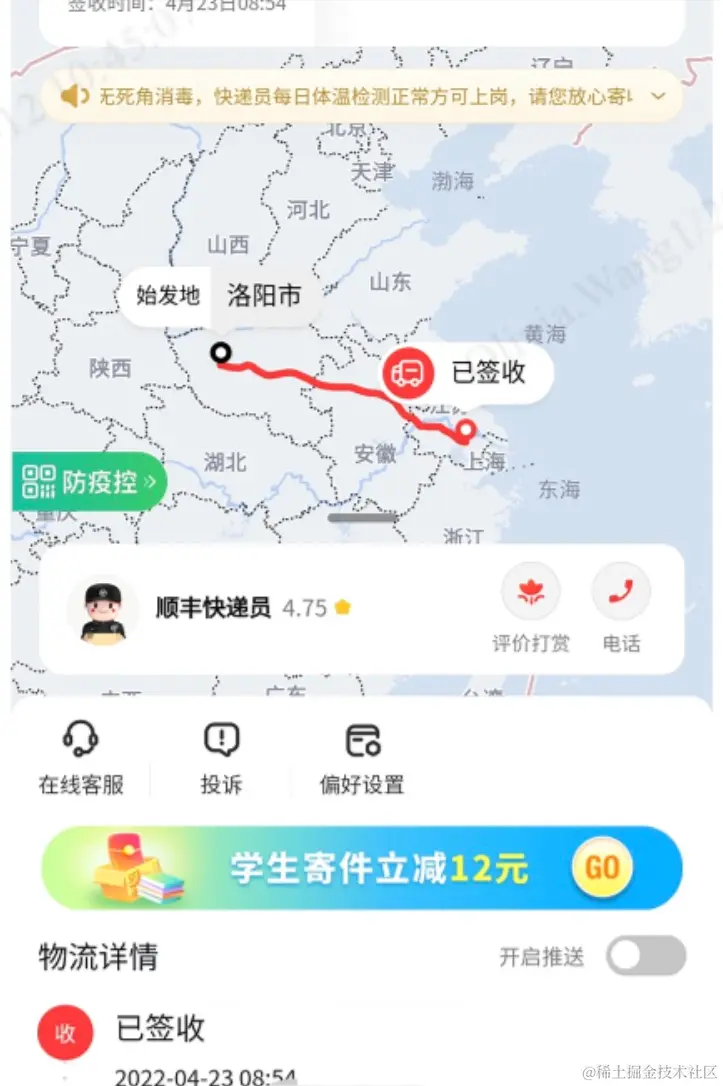
Task: Open 偏好设置 preference settings
Action: point(362,758)
